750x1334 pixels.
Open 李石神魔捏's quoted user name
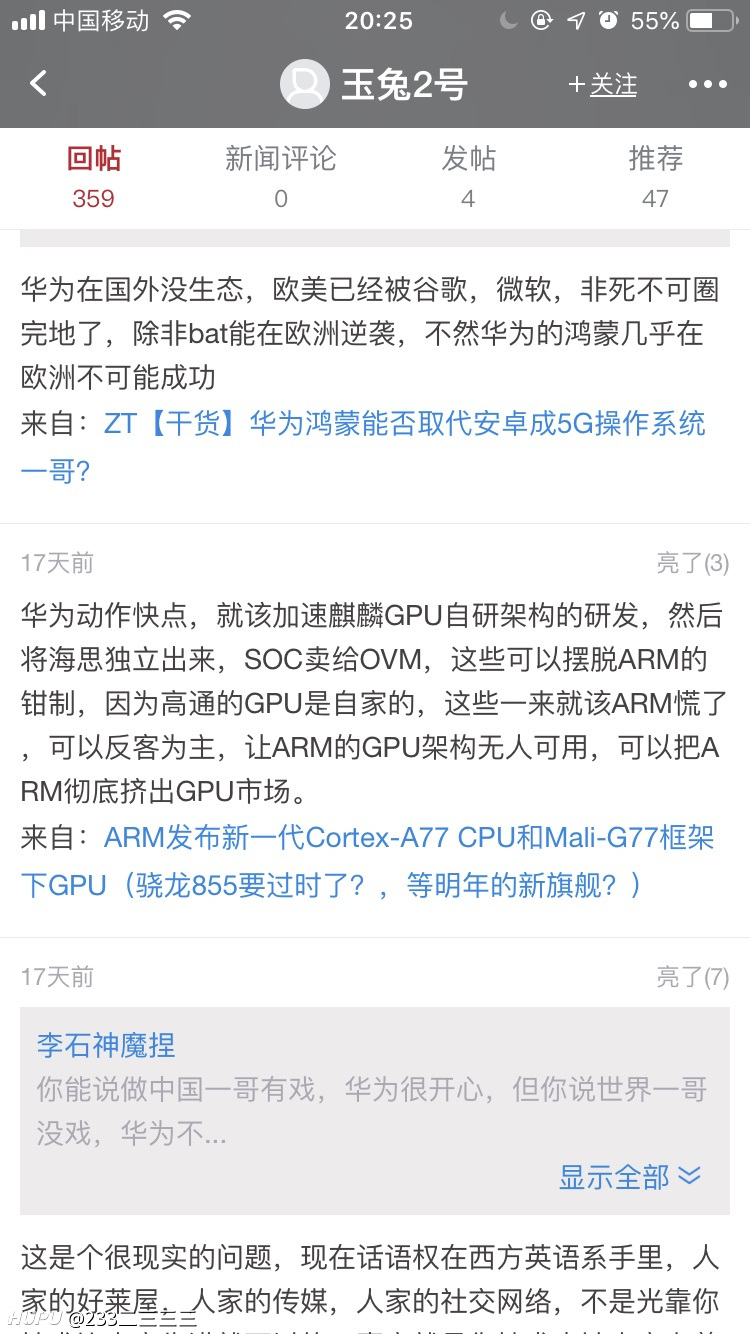point(106,1046)
